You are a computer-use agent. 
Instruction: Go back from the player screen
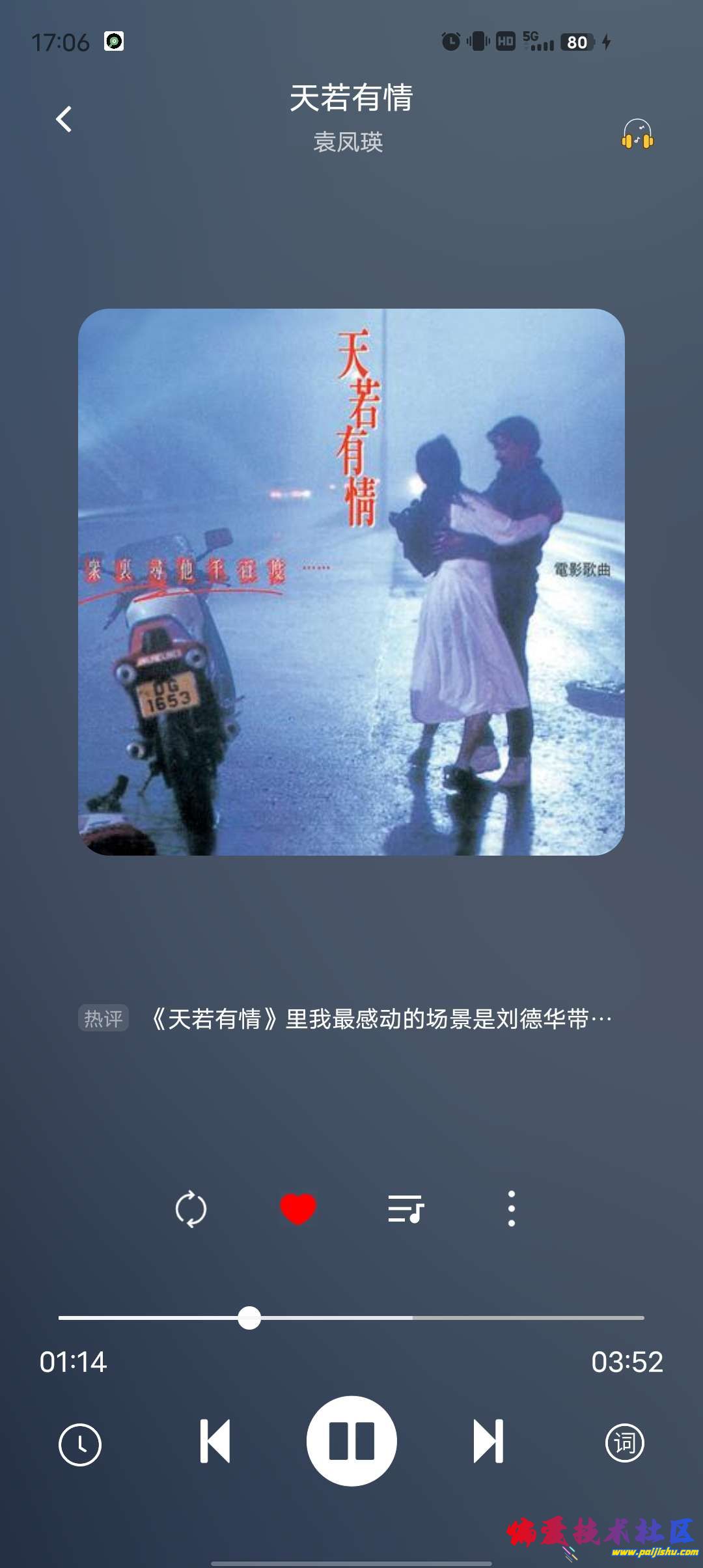click(64, 119)
